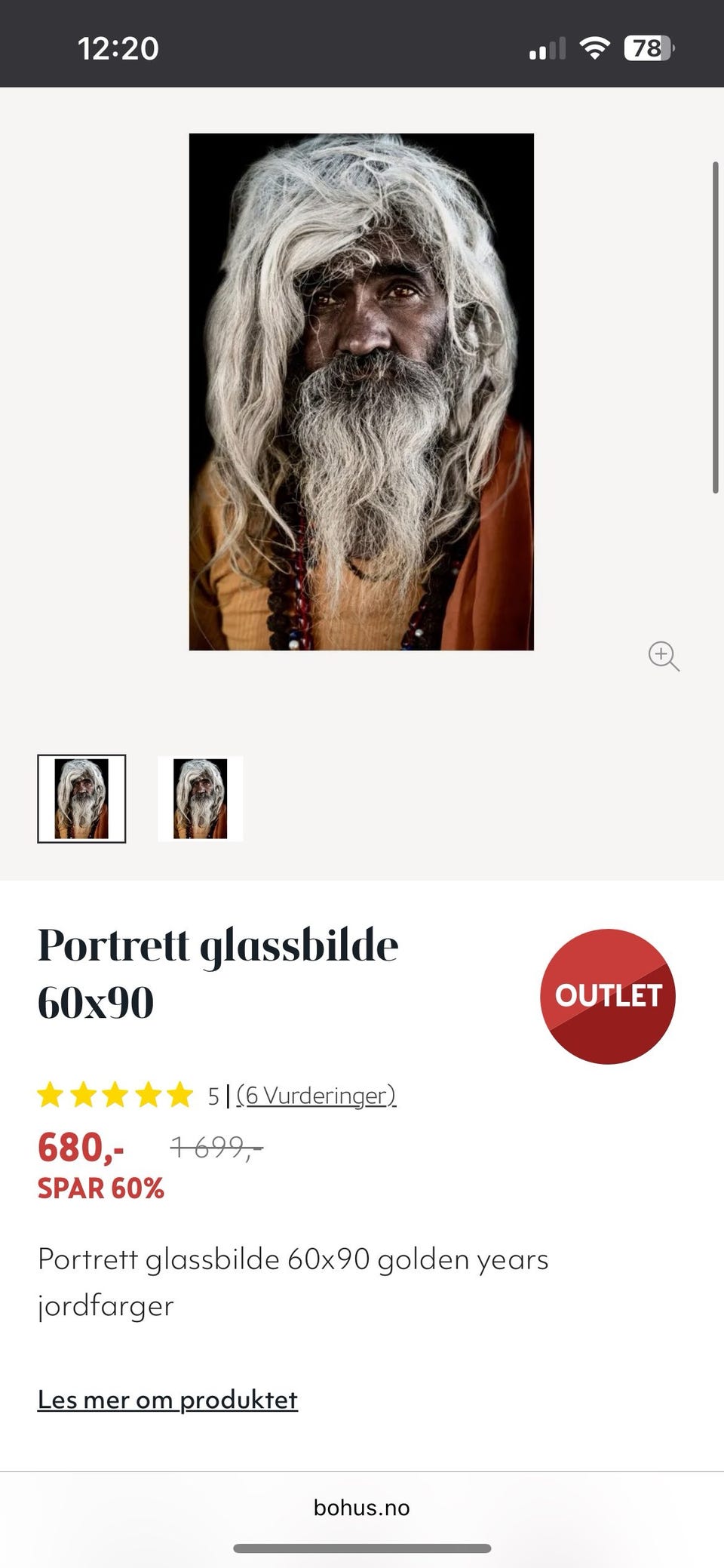This screenshot has width=724, height=1568.
Task: Select the fifth star in the rating row
Action: (178, 1096)
